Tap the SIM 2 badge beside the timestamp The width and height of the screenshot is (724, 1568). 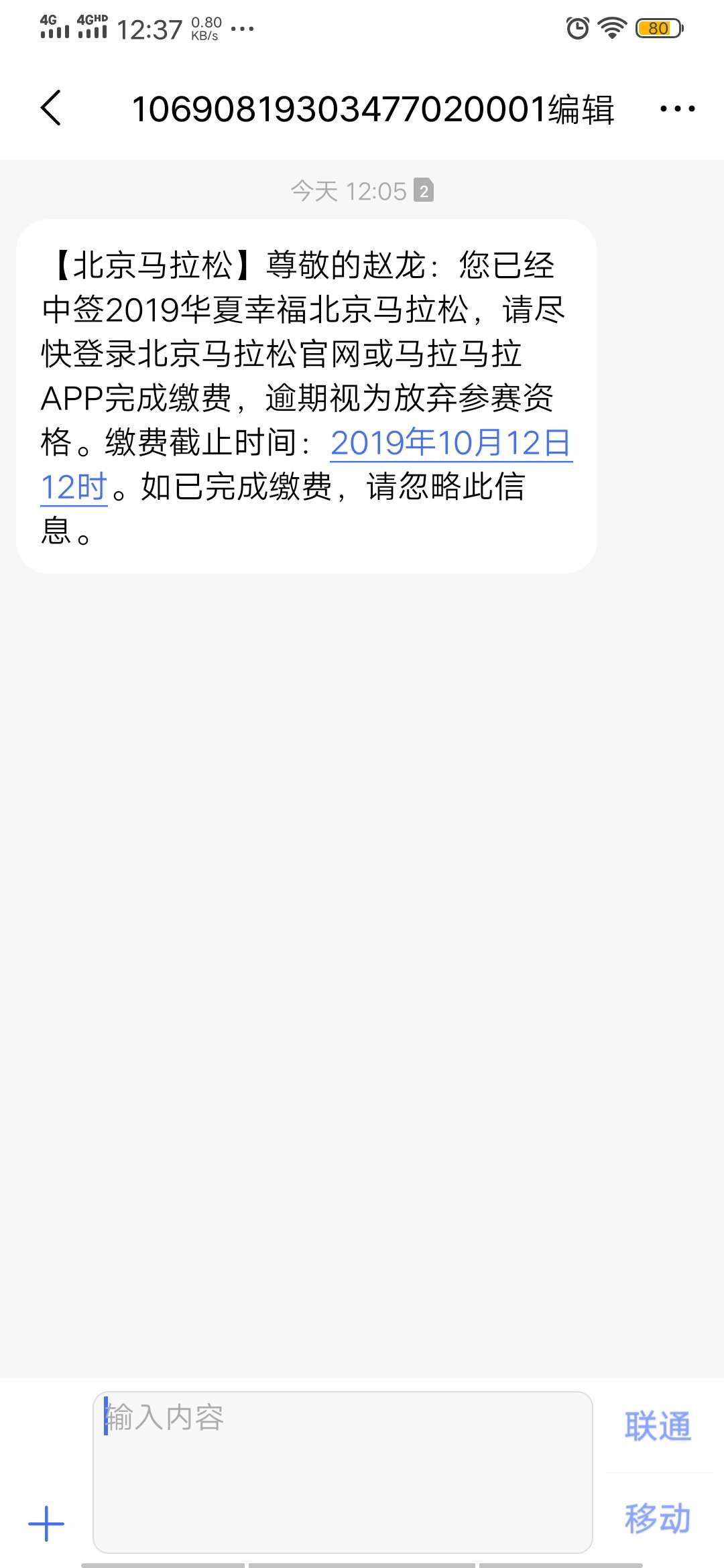click(x=424, y=191)
